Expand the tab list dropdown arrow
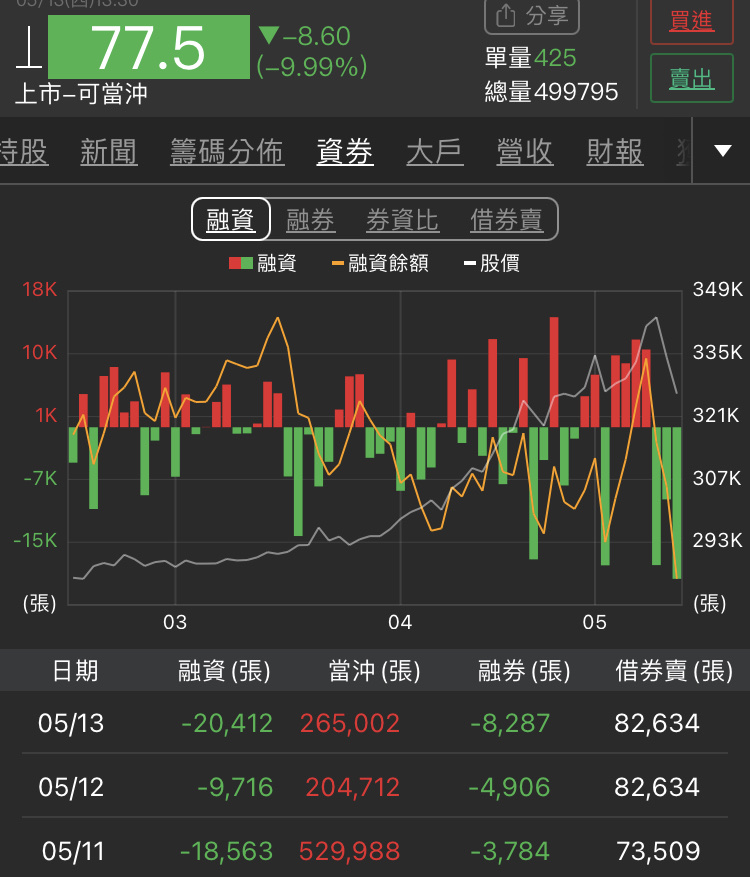Screen dimensions: 750x877 [723, 152]
